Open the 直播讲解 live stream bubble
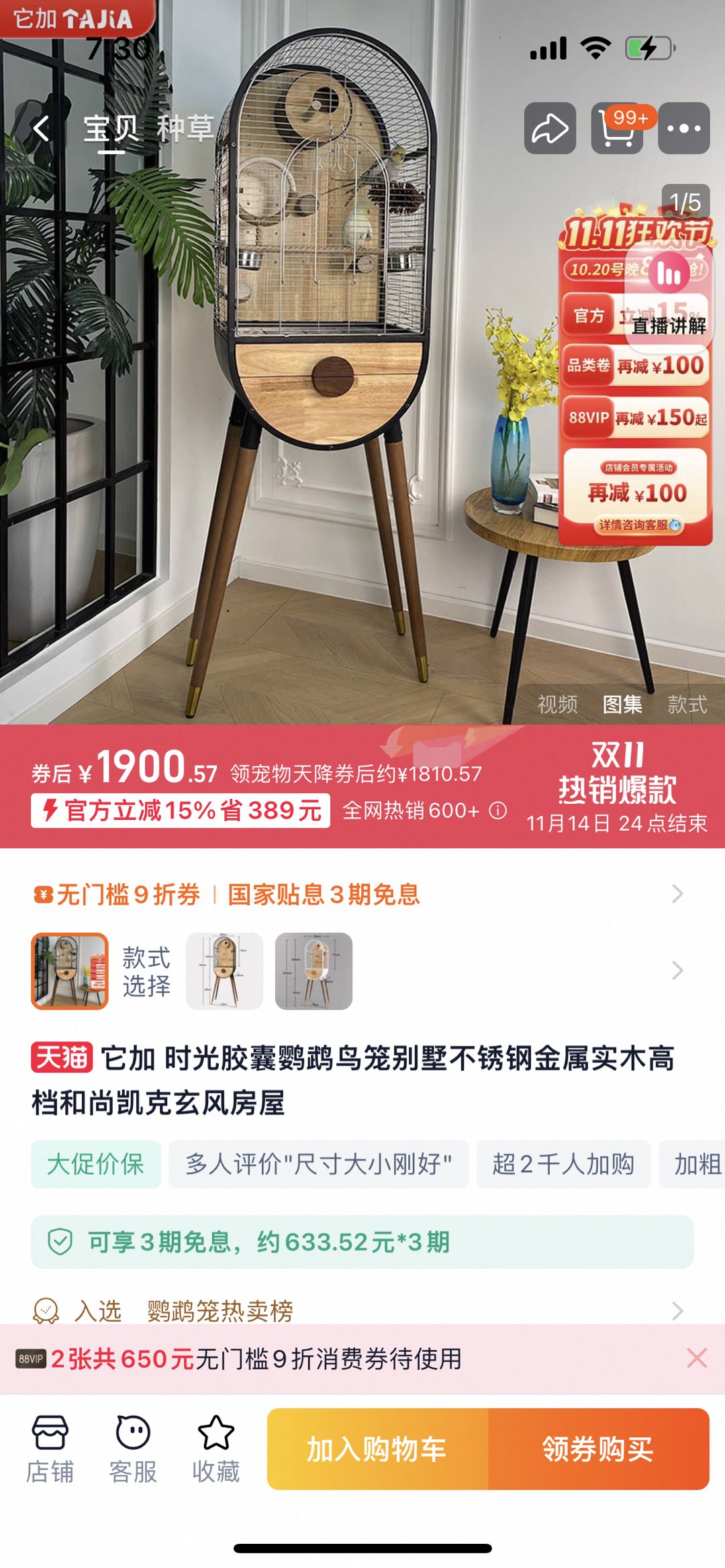Image resolution: width=725 pixels, height=1568 pixels. (668, 300)
